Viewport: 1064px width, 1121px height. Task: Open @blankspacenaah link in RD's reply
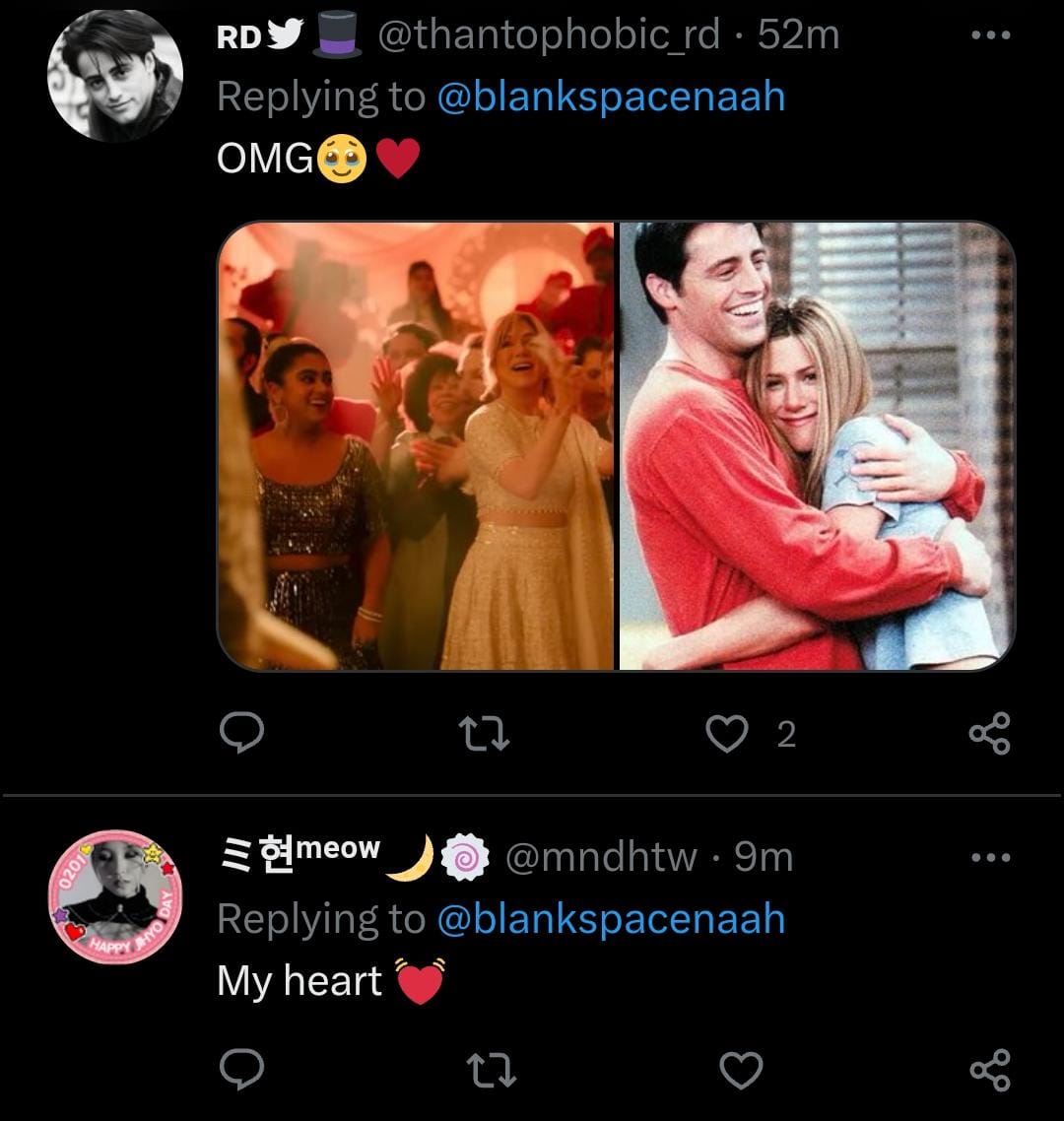click(610, 97)
